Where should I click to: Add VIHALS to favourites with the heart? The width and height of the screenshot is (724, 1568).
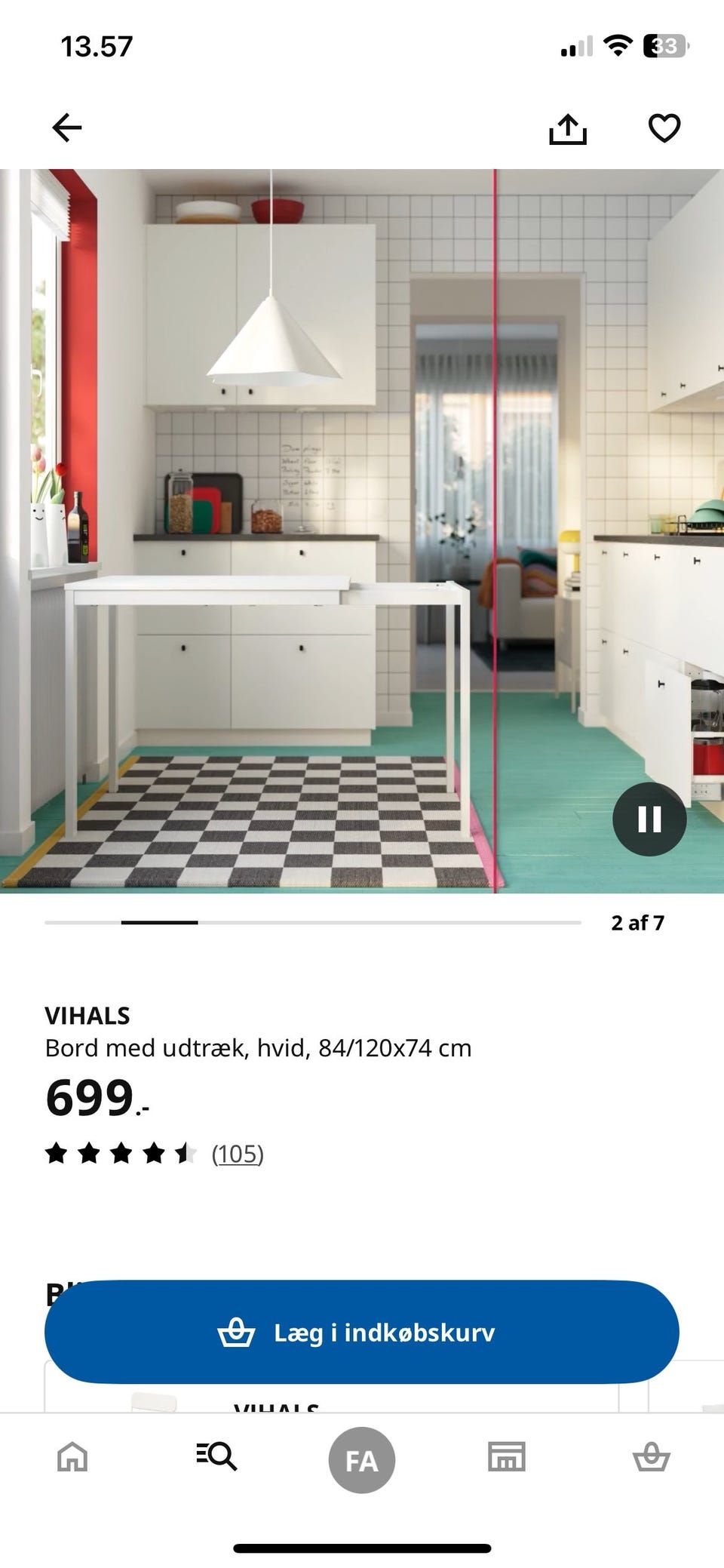pyautogui.click(x=664, y=128)
